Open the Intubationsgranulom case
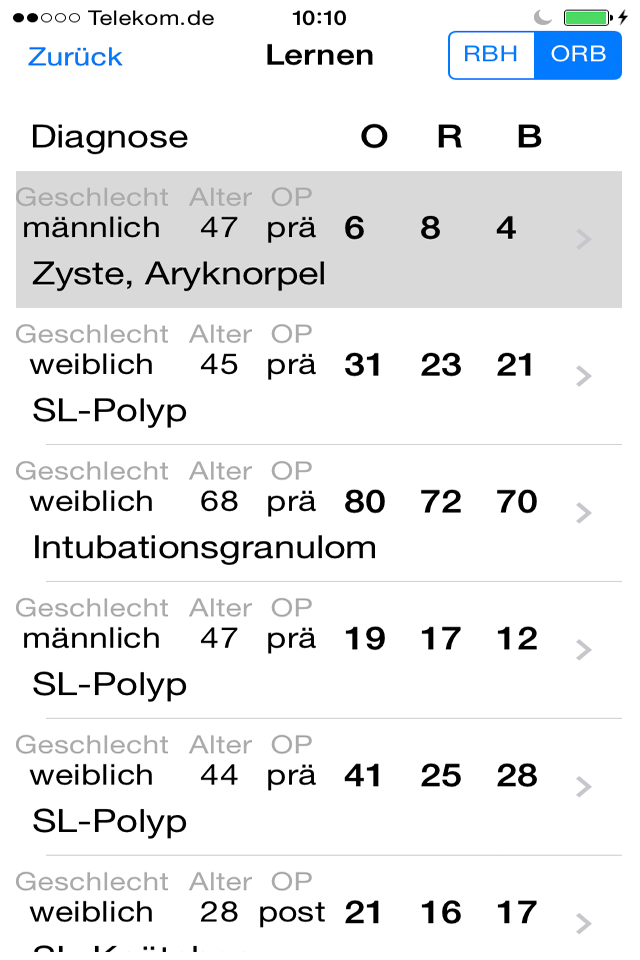The image size is (640, 960). coord(318,514)
